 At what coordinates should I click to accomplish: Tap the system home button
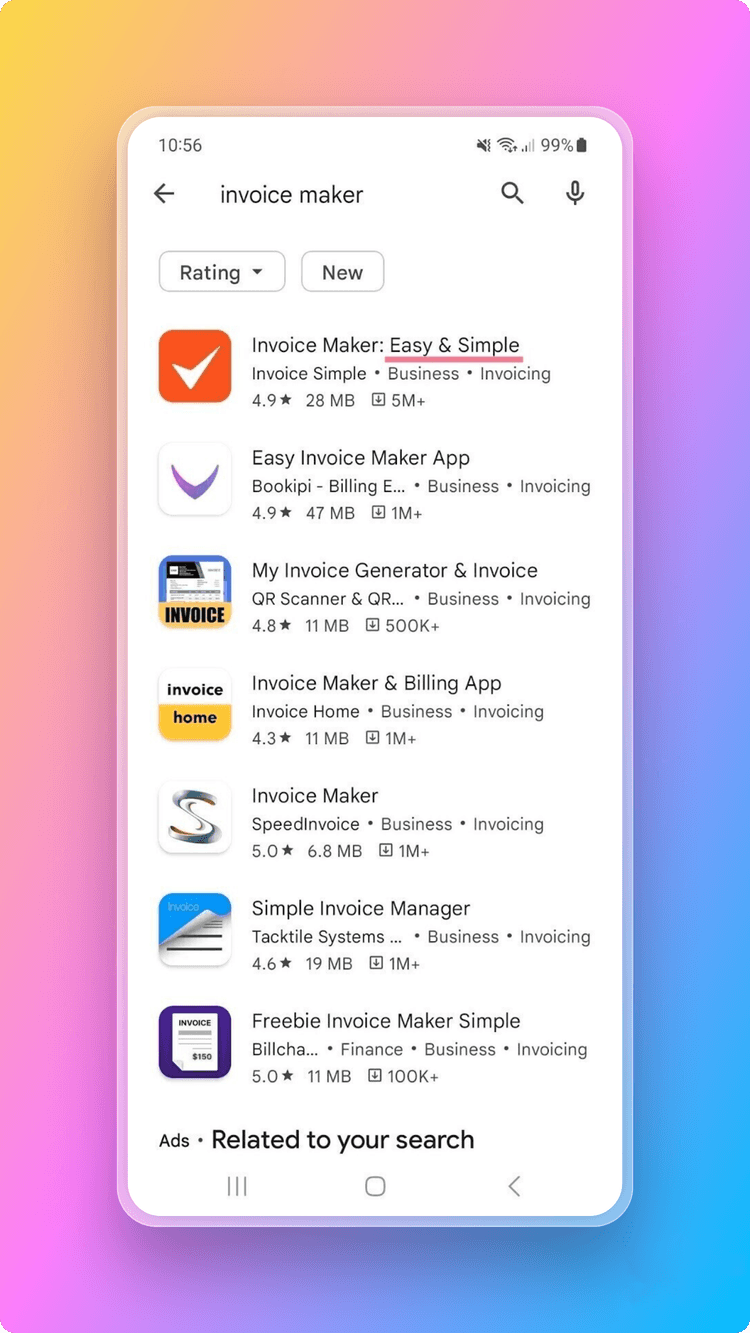[375, 1186]
